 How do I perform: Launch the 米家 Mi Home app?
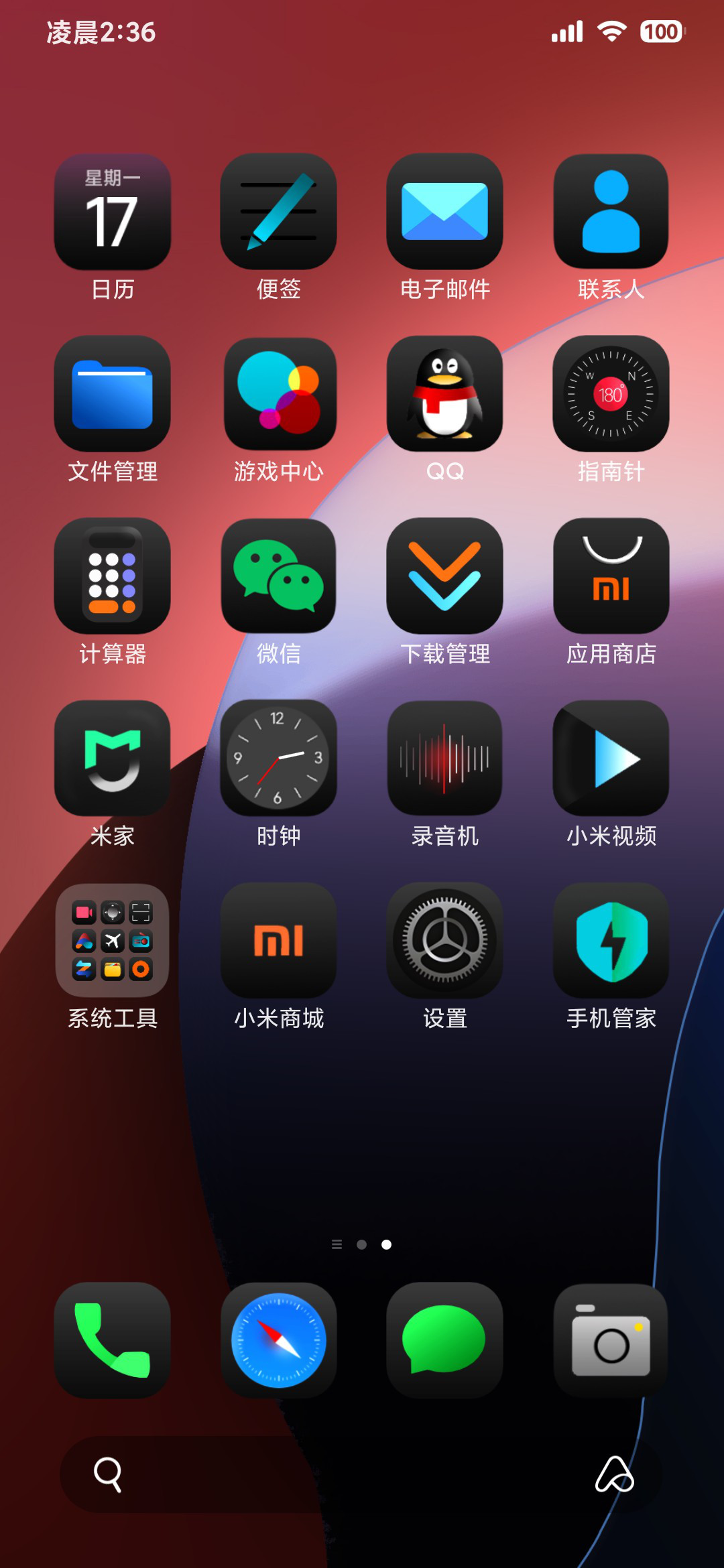pyautogui.click(x=112, y=759)
